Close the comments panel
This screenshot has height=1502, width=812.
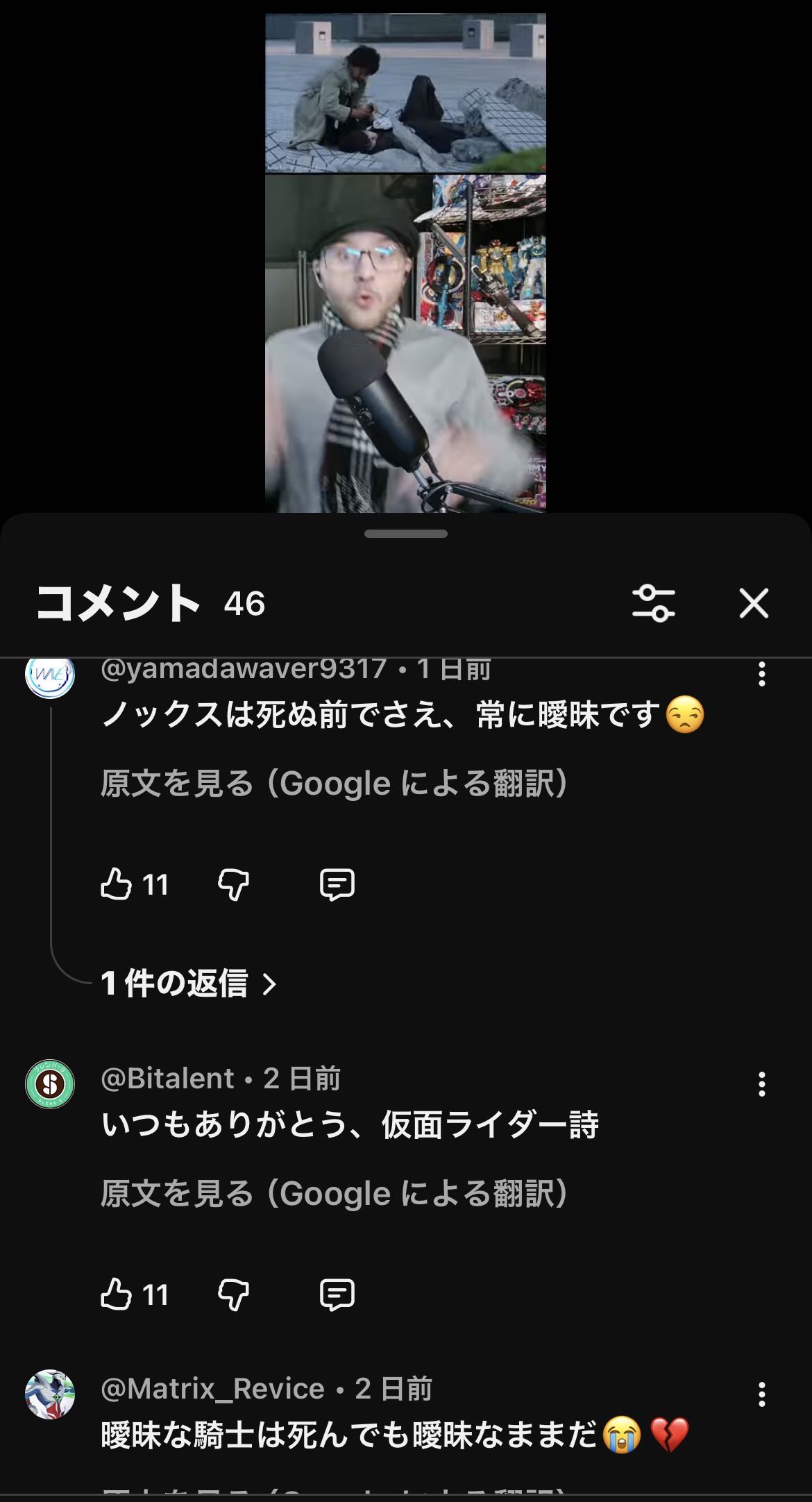[754, 603]
